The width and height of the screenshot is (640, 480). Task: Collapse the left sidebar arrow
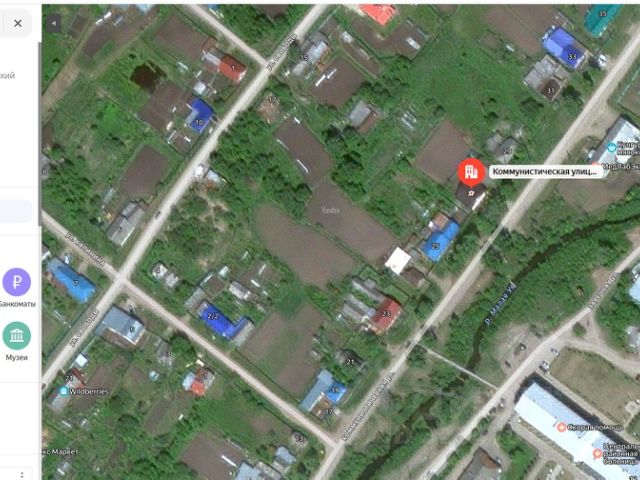coord(54,21)
